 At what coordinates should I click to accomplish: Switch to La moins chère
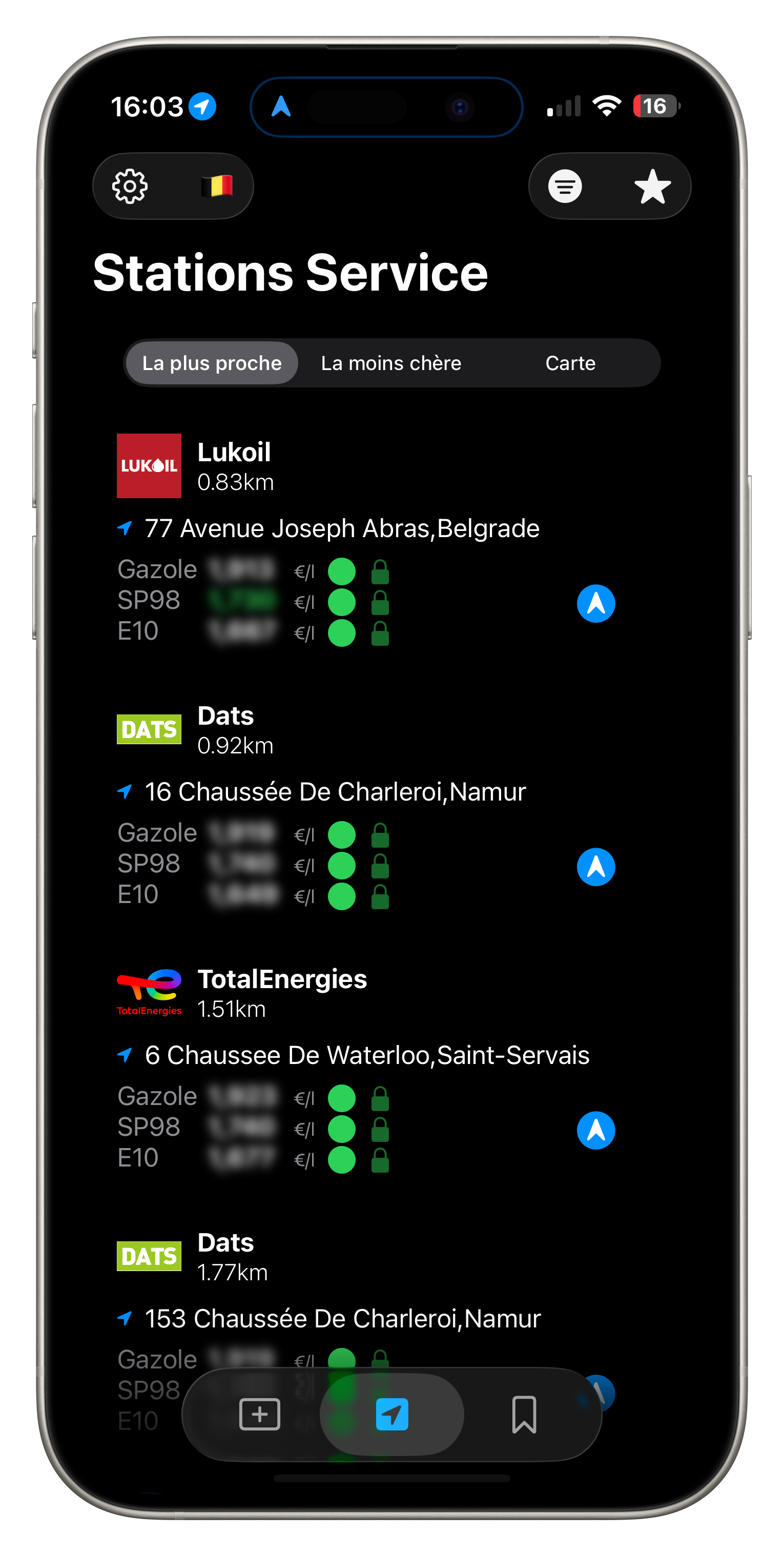click(x=391, y=363)
